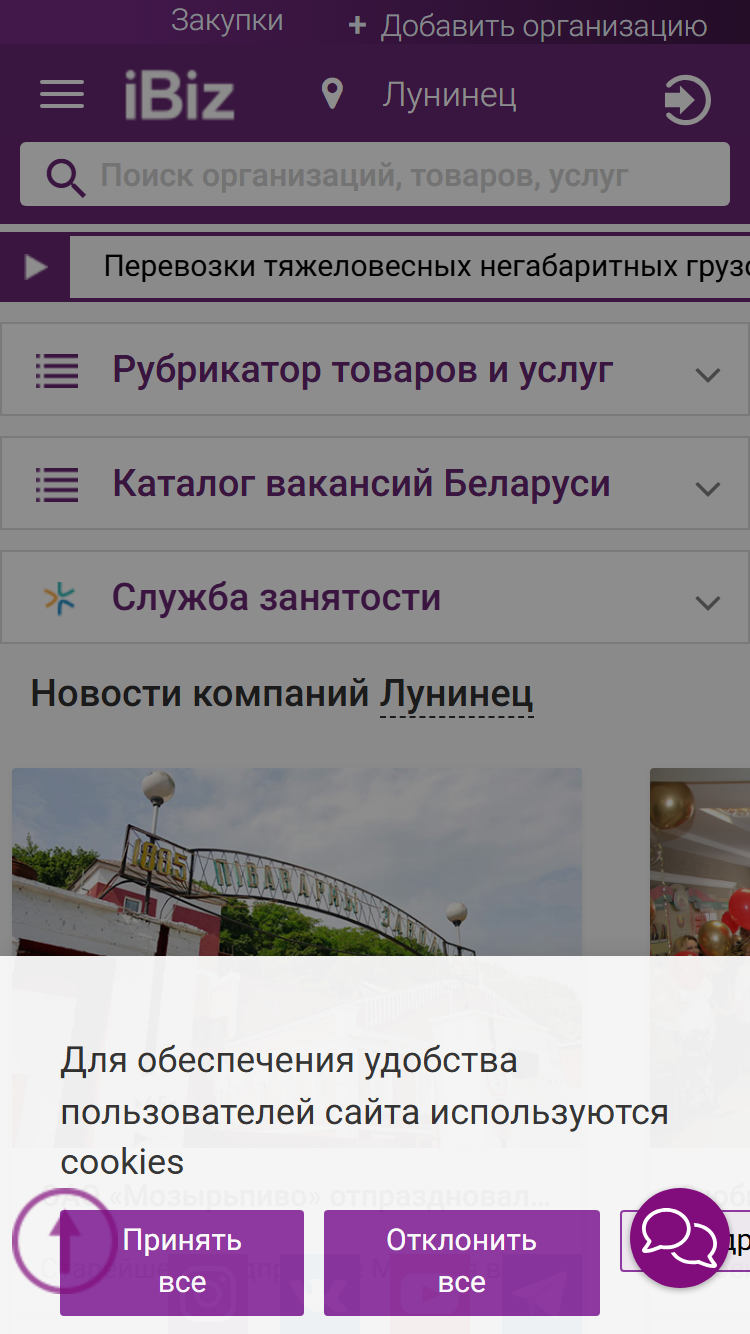Open the login icon in header

tap(687, 101)
